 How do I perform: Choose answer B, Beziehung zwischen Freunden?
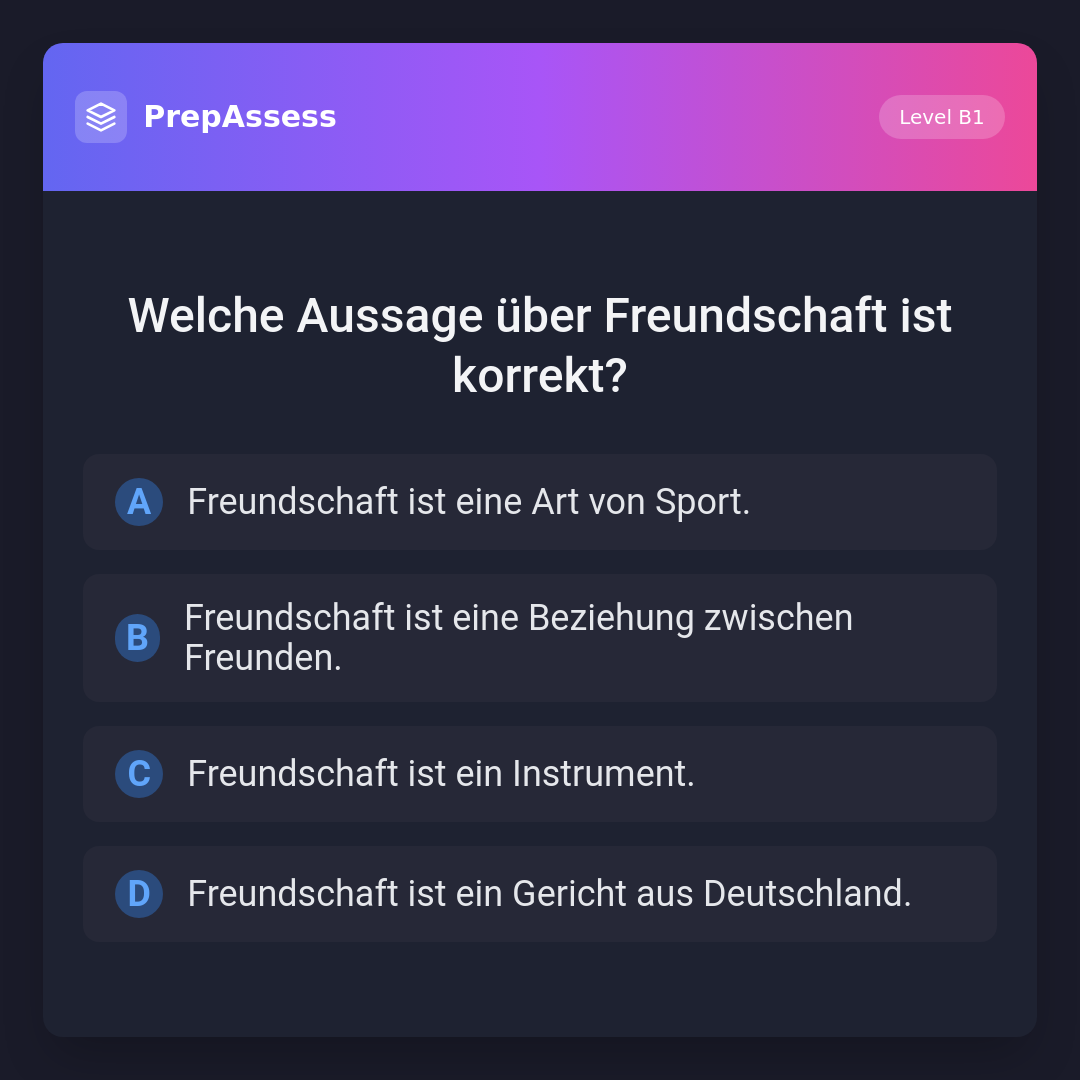pos(540,638)
